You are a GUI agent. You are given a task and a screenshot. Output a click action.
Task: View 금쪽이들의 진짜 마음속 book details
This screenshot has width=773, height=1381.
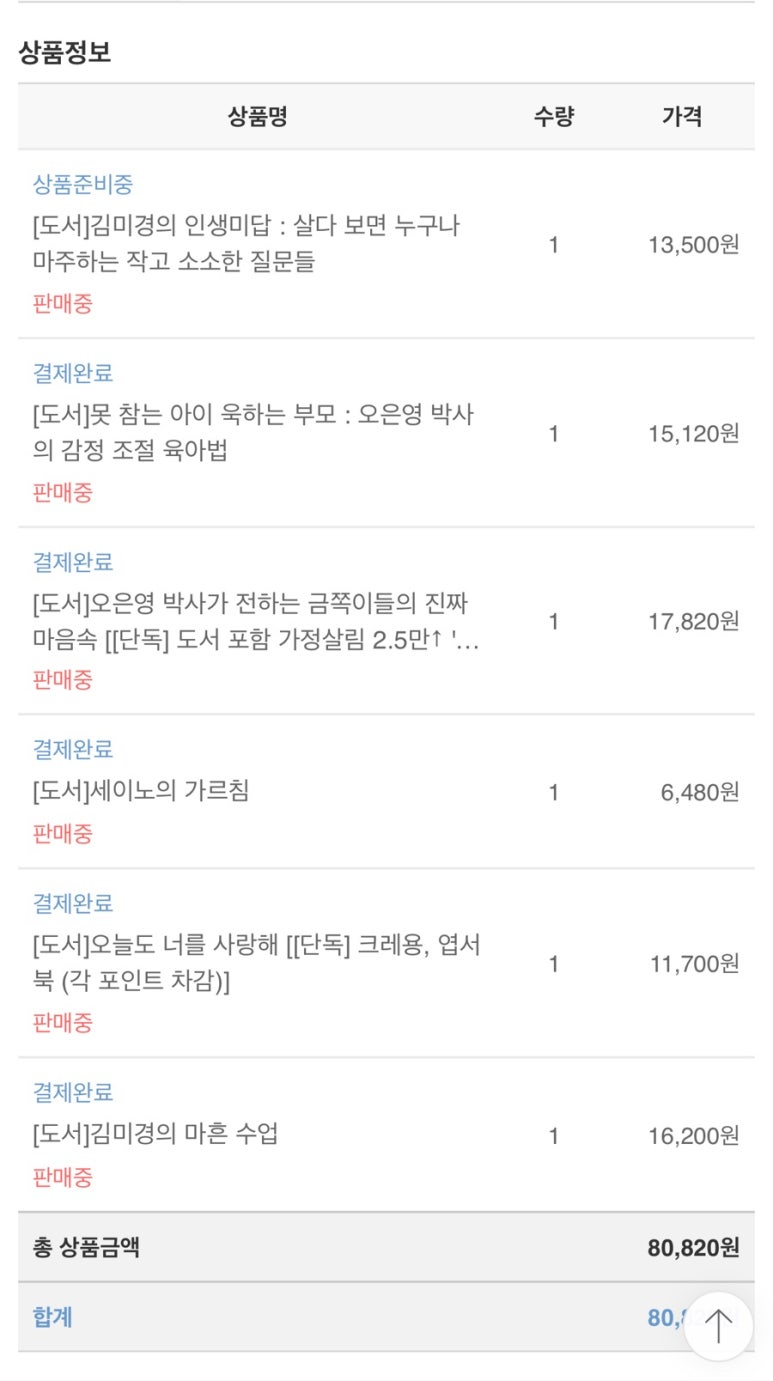click(256, 622)
